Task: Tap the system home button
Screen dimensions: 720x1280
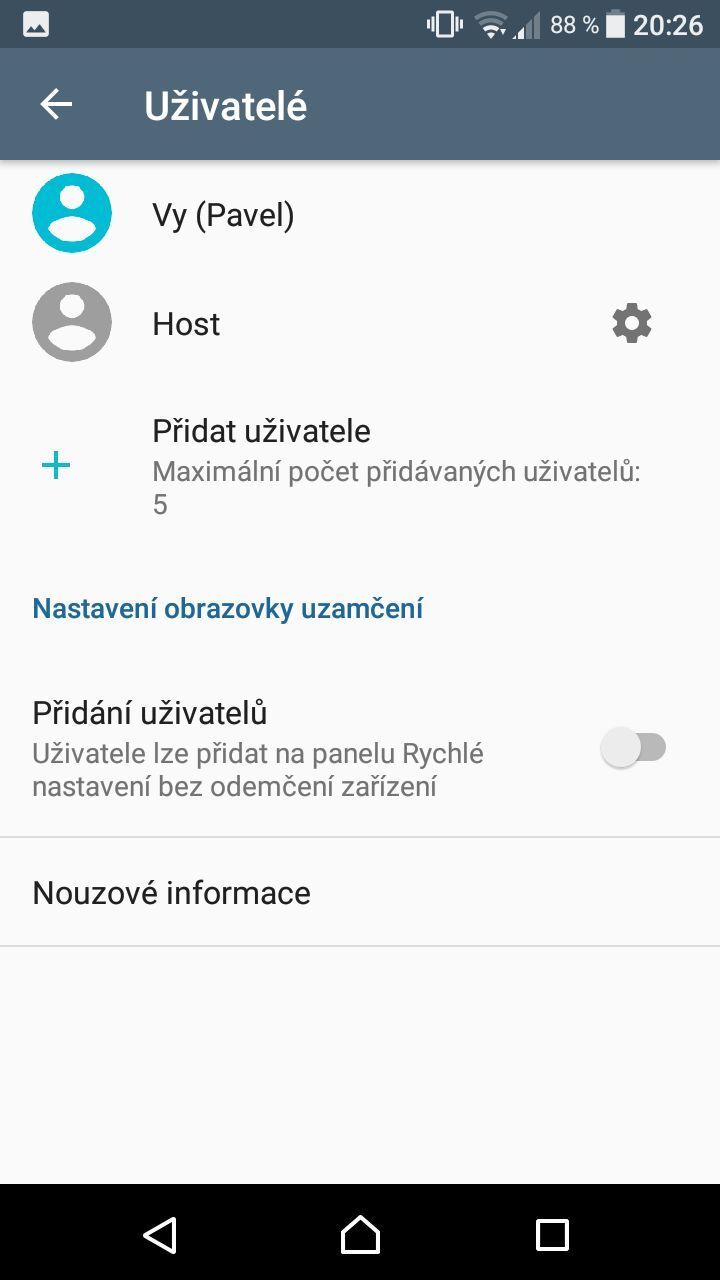Action: [360, 1235]
